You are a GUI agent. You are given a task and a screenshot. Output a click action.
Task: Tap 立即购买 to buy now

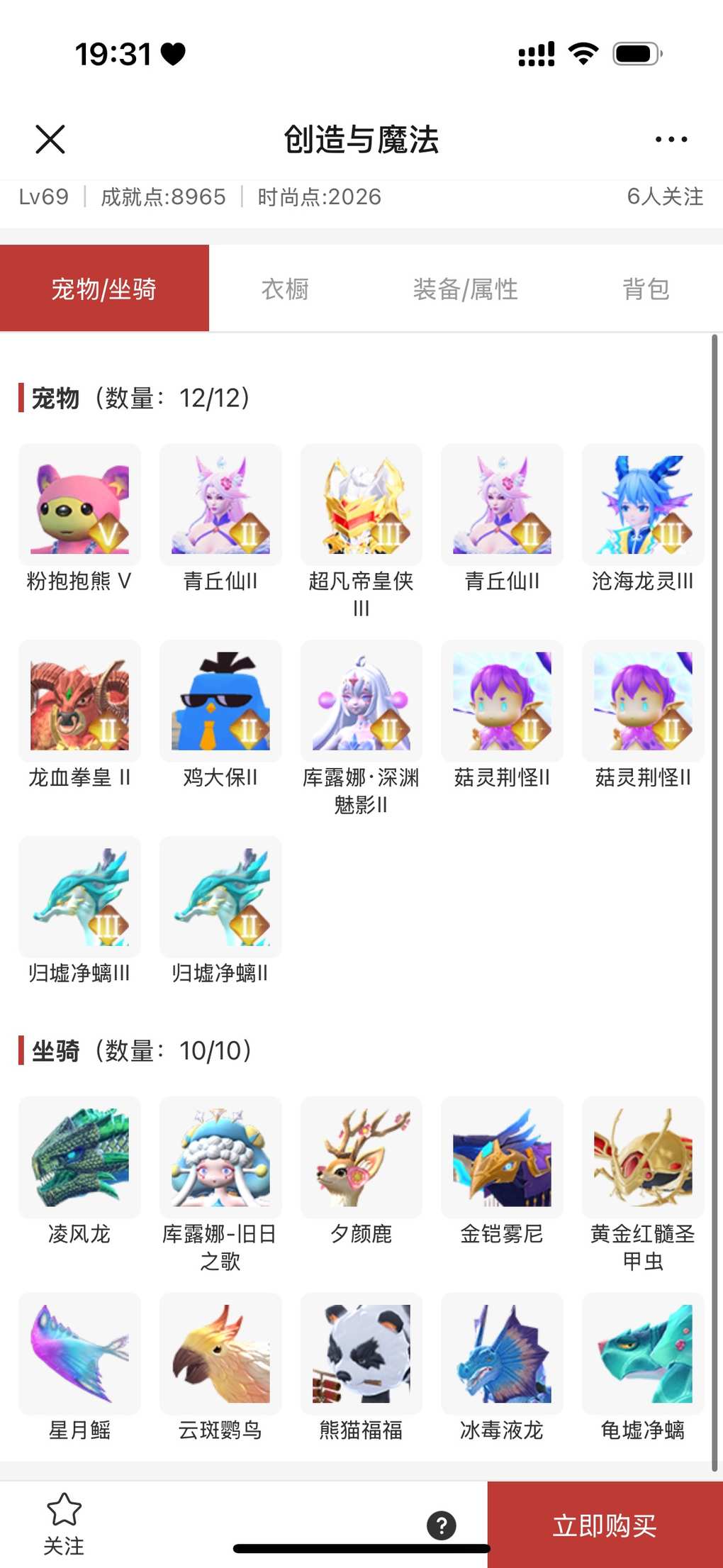605,1525
